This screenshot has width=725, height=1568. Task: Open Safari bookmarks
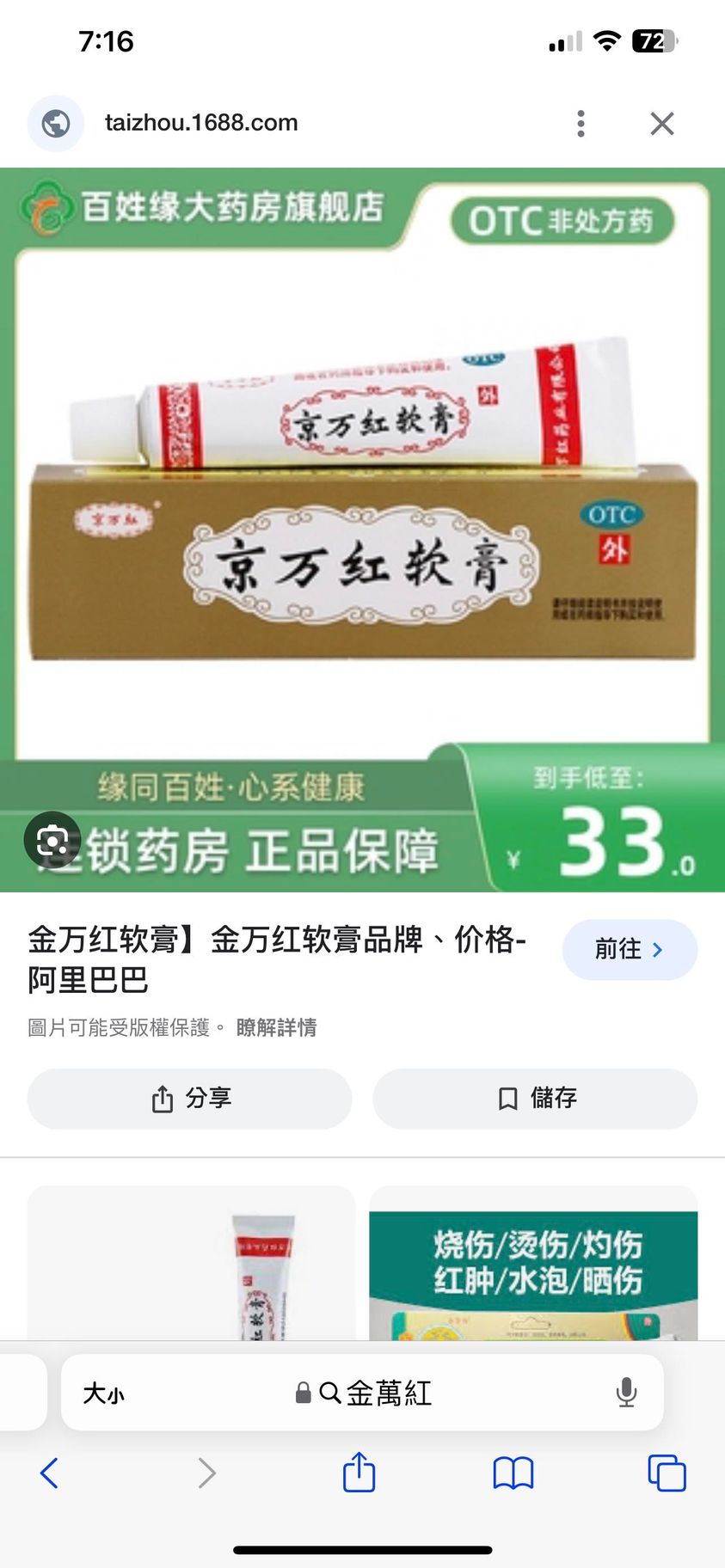[x=513, y=1473]
